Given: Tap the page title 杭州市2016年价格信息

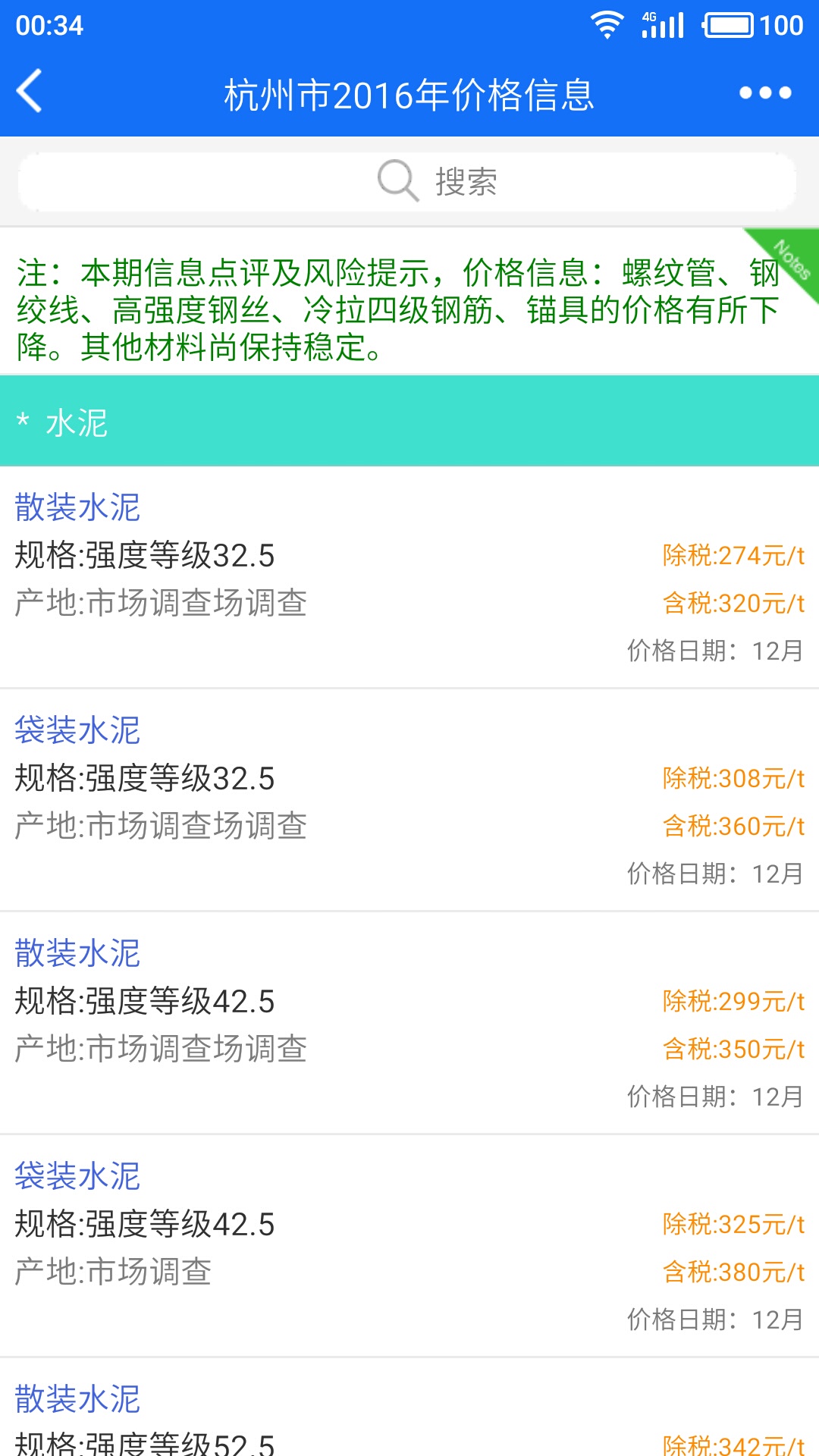Looking at the screenshot, I should tap(409, 94).
